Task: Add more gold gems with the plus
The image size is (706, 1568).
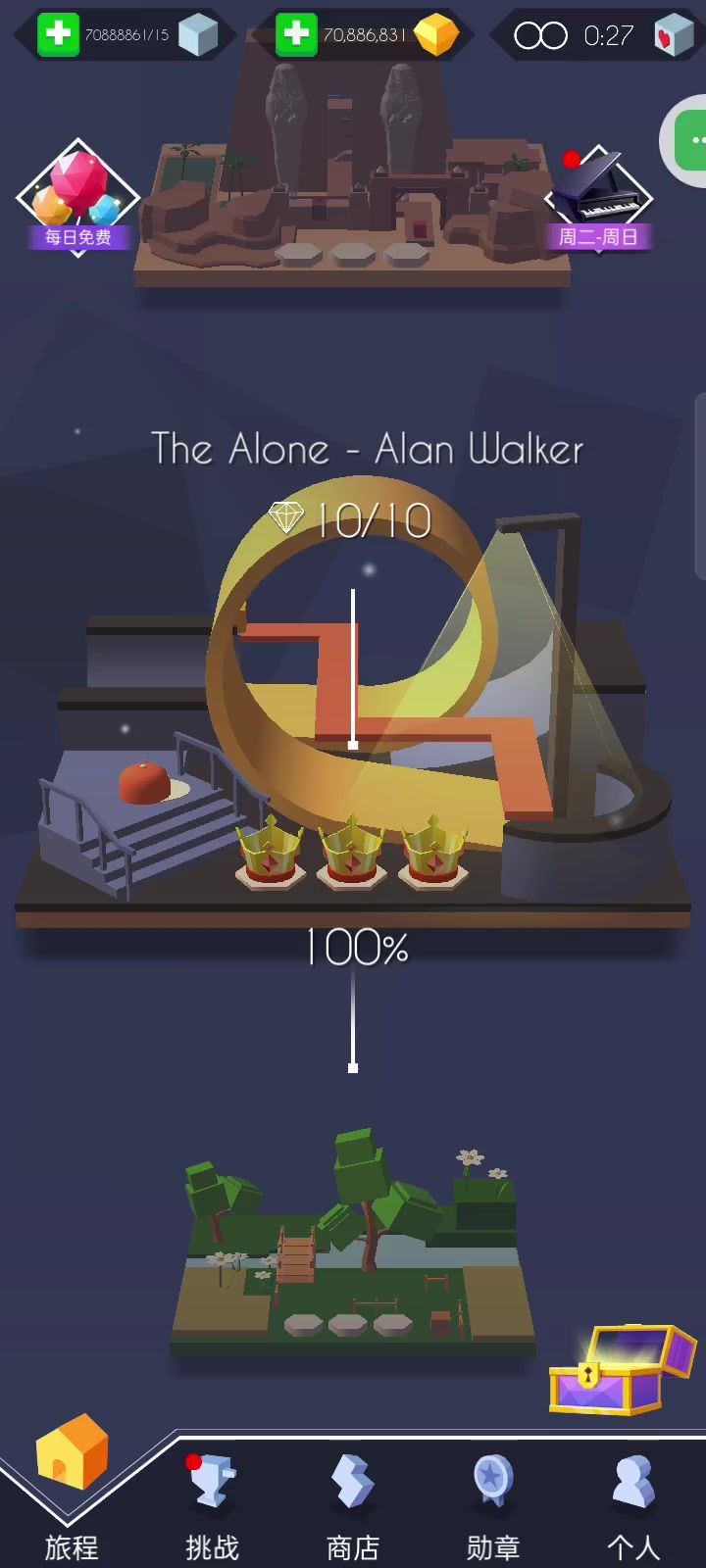Action: (x=296, y=34)
